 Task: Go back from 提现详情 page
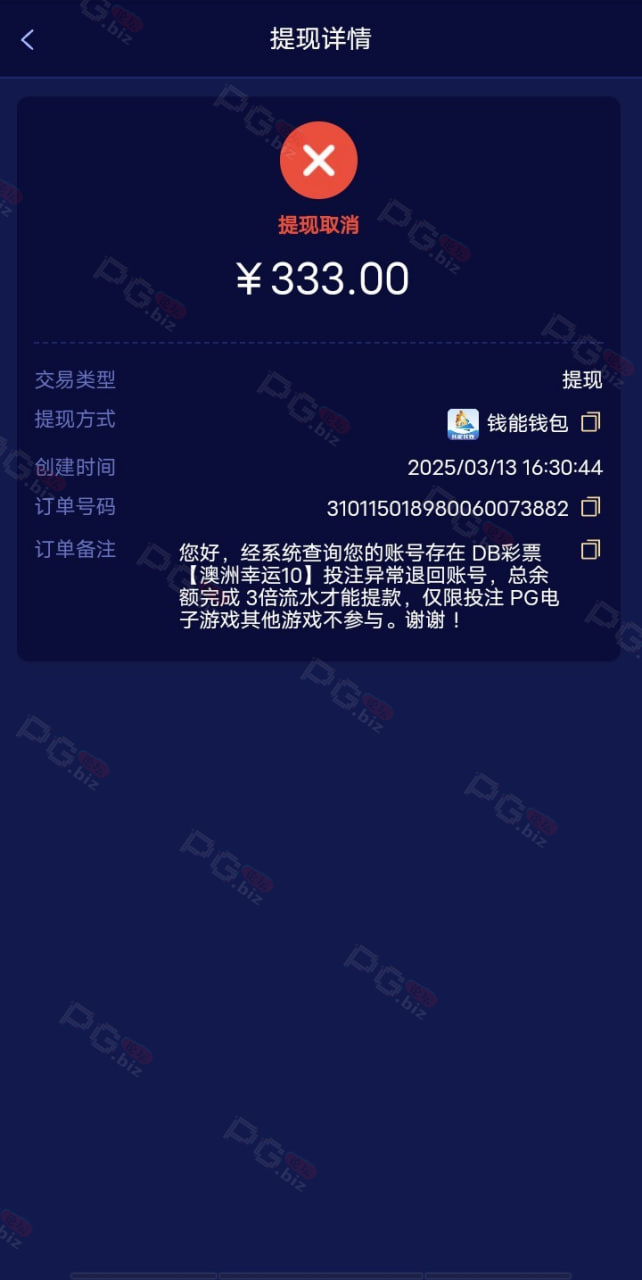click(27, 40)
